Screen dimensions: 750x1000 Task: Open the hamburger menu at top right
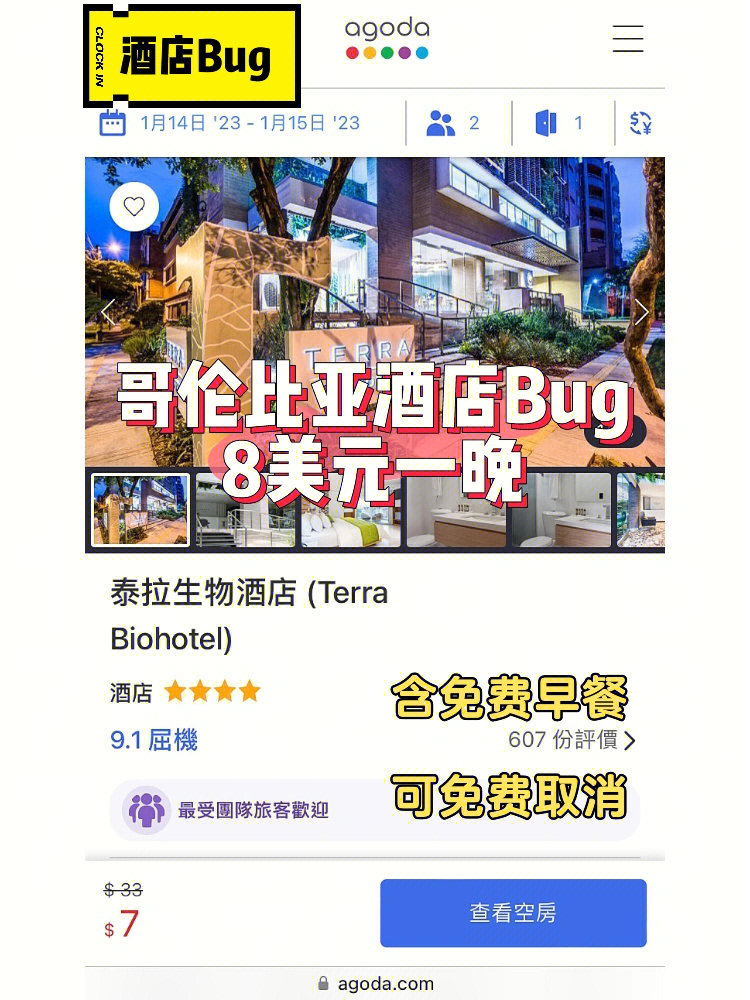(x=627, y=40)
